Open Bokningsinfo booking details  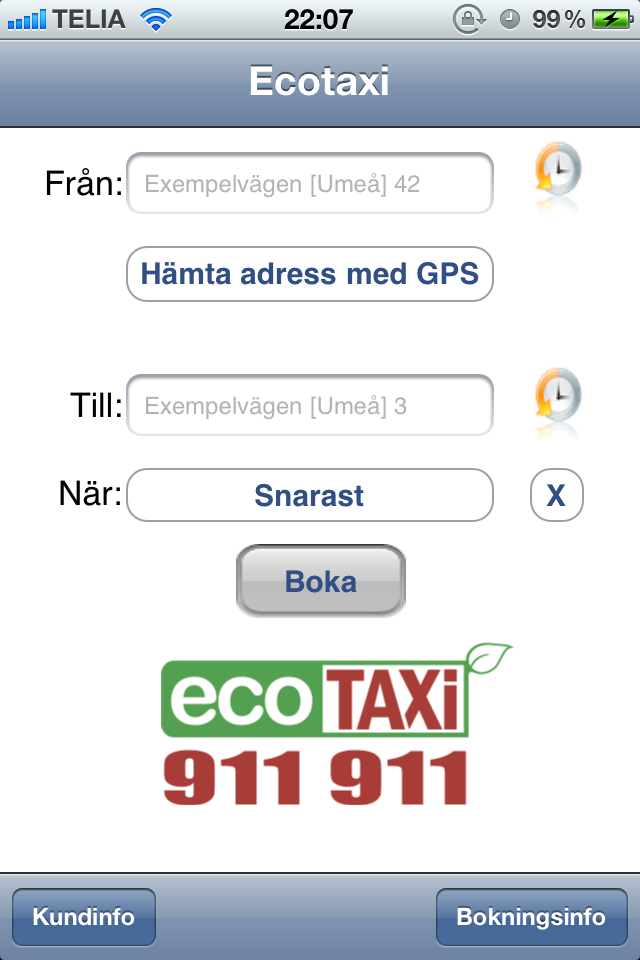click(531, 917)
